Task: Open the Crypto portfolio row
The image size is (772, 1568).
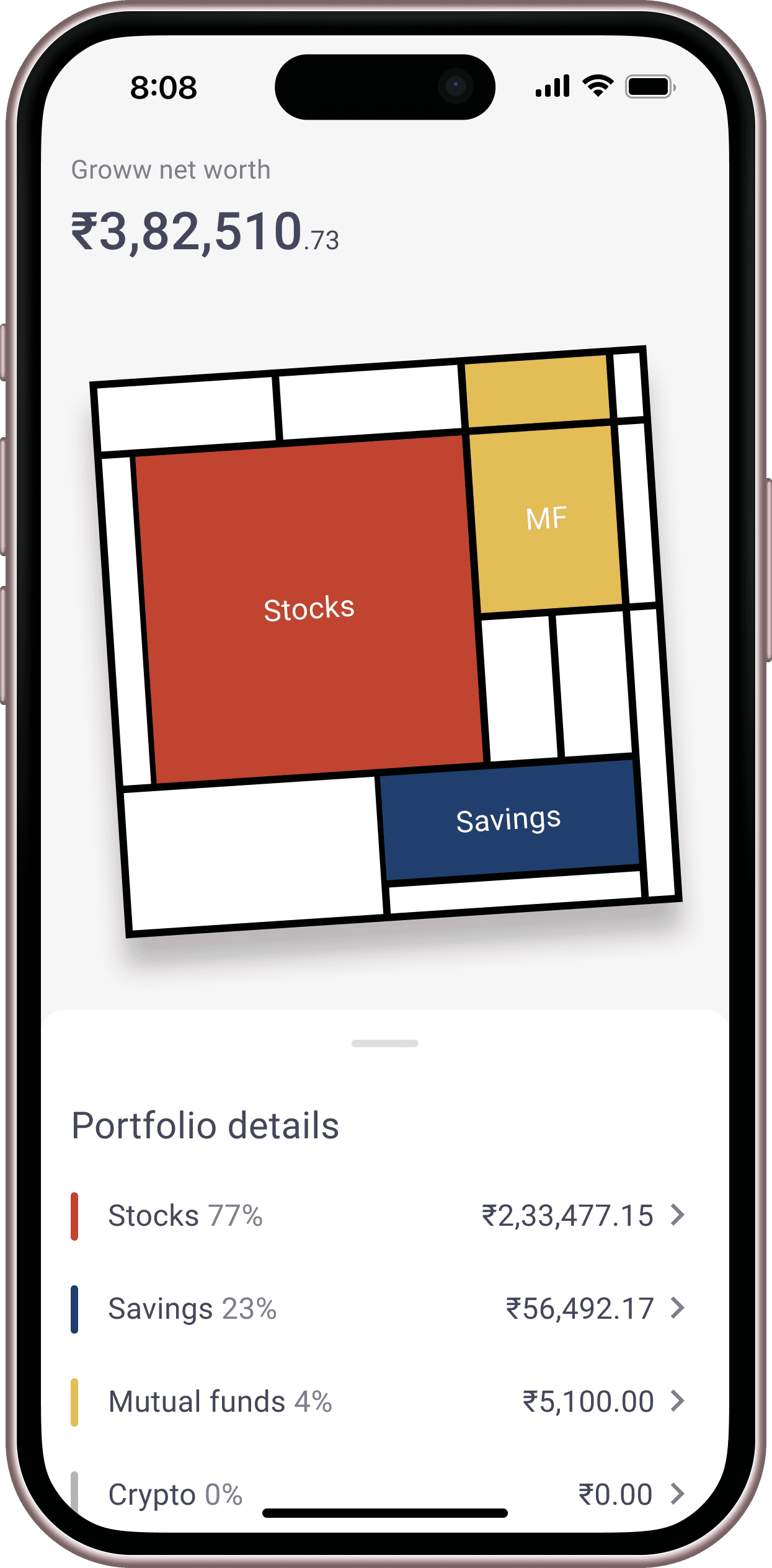Action: [378, 1494]
